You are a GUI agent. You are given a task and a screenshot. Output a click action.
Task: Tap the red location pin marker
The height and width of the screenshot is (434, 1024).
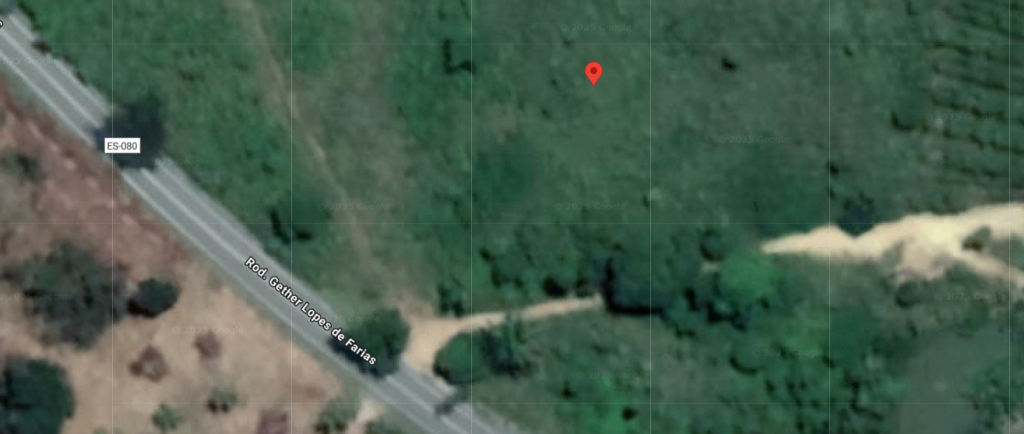coord(593,72)
